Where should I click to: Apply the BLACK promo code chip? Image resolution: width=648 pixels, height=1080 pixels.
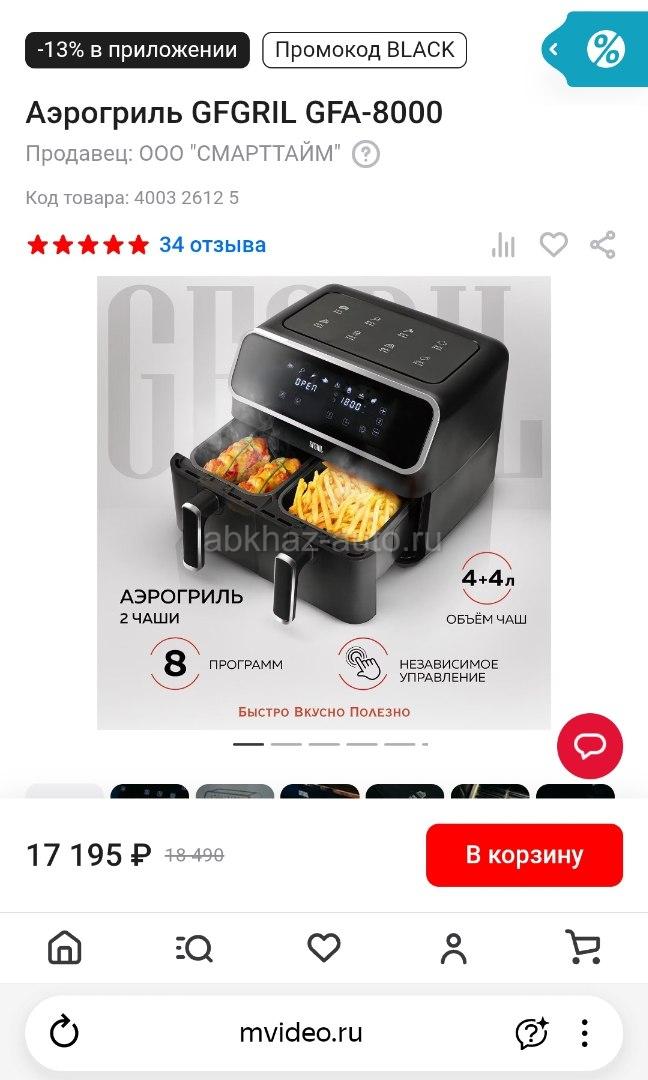coord(364,49)
